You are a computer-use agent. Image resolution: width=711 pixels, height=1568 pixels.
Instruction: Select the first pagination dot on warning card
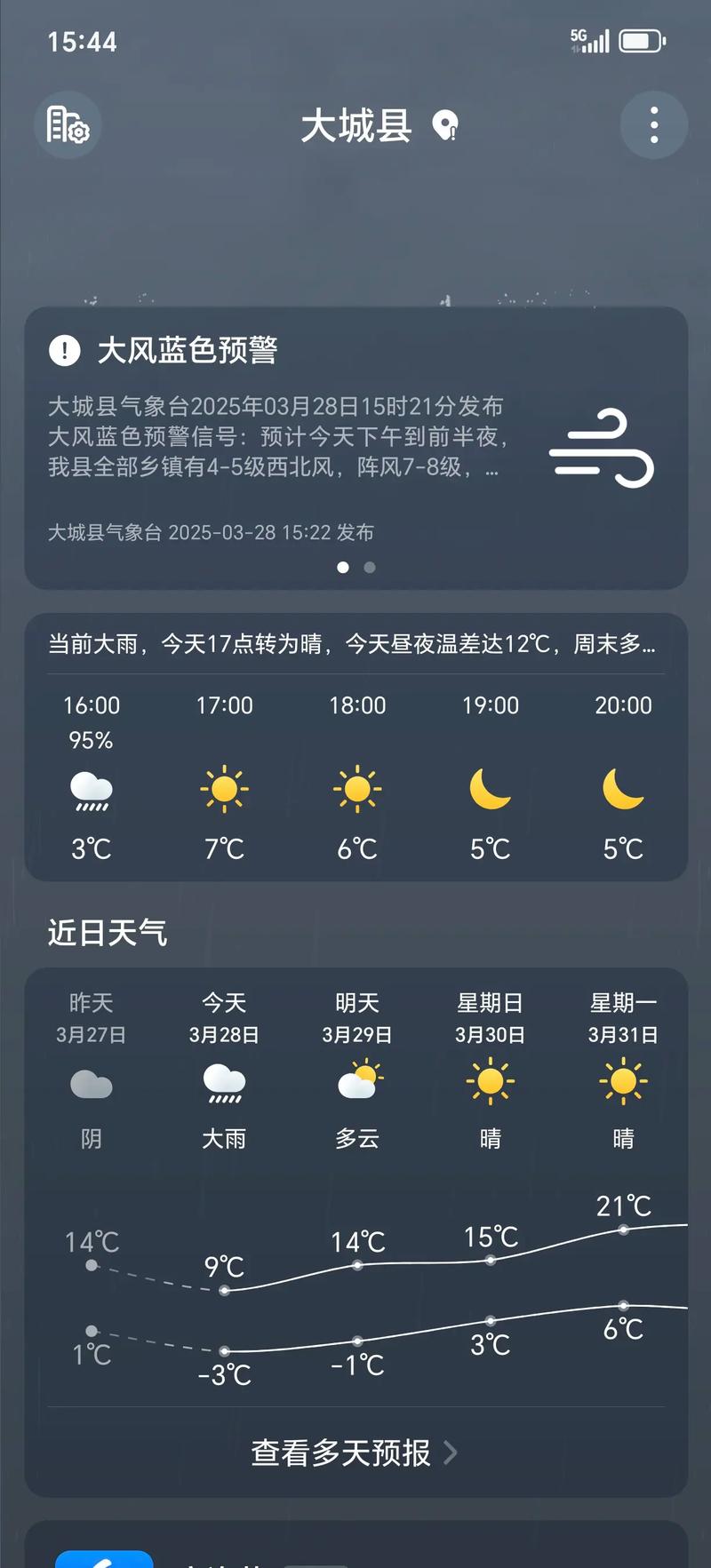point(343,566)
